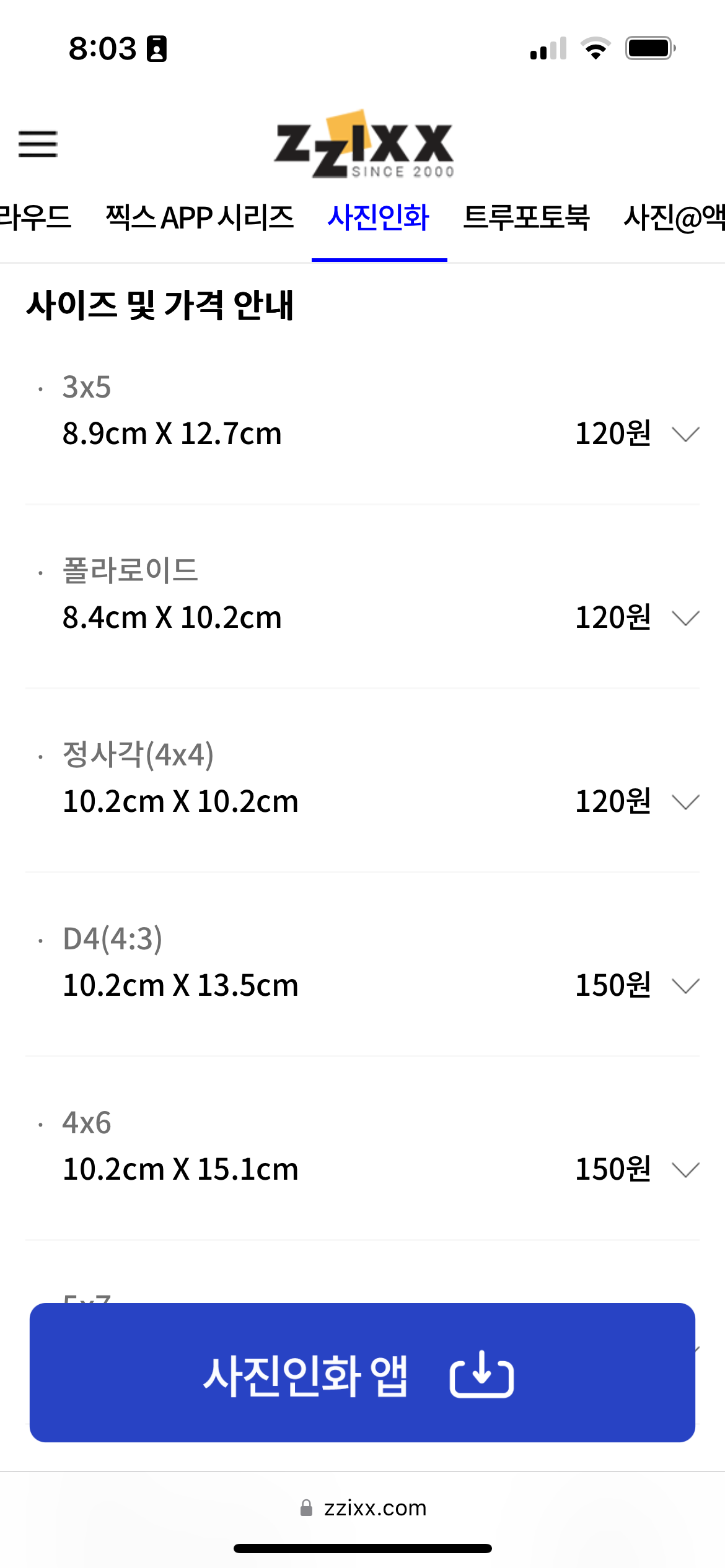
Task: Switch to the 찍스 APP 시리즈 tab
Action: [200, 218]
